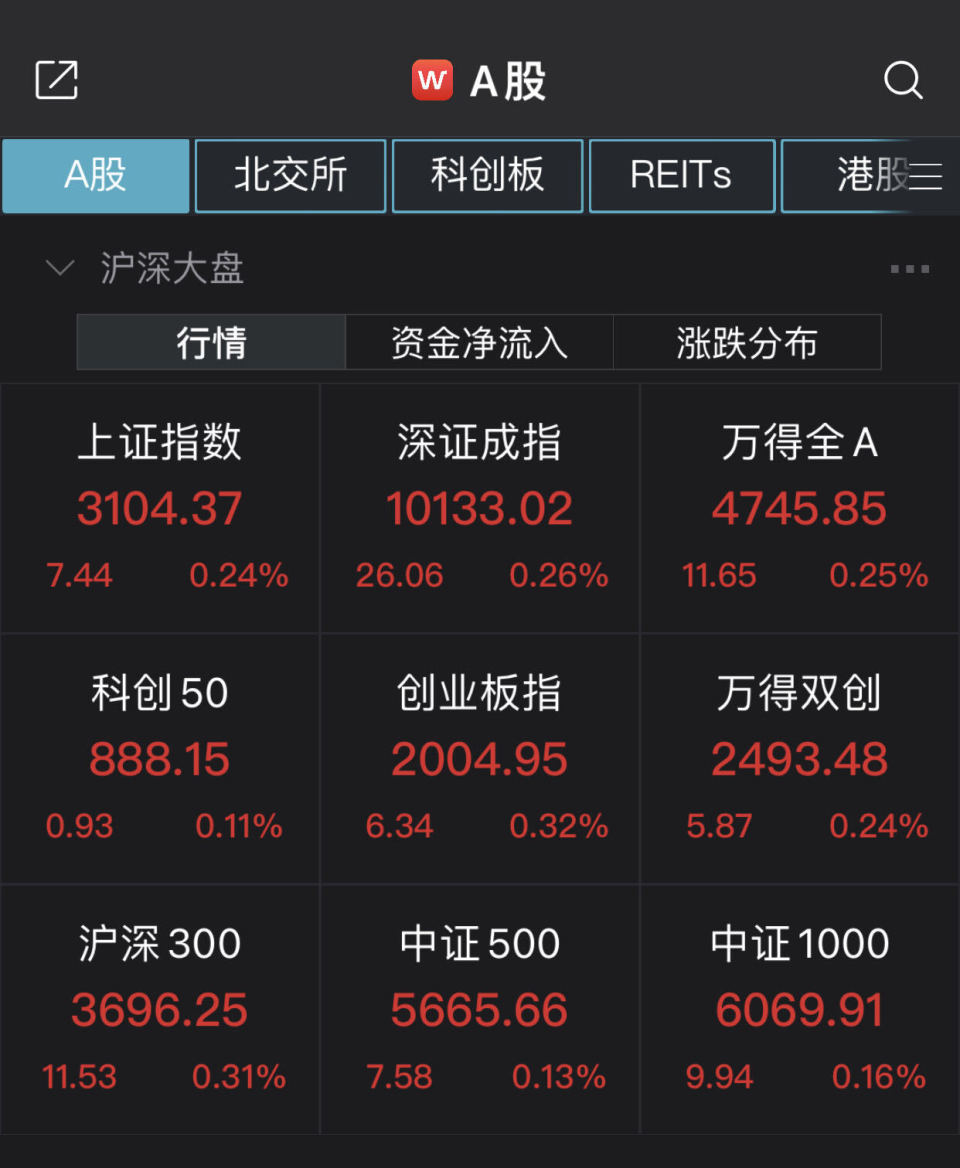The width and height of the screenshot is (960, 1168).
Task: Open the 中证1000 index card
Action: pyautogui.click(x=800, y=1010)
